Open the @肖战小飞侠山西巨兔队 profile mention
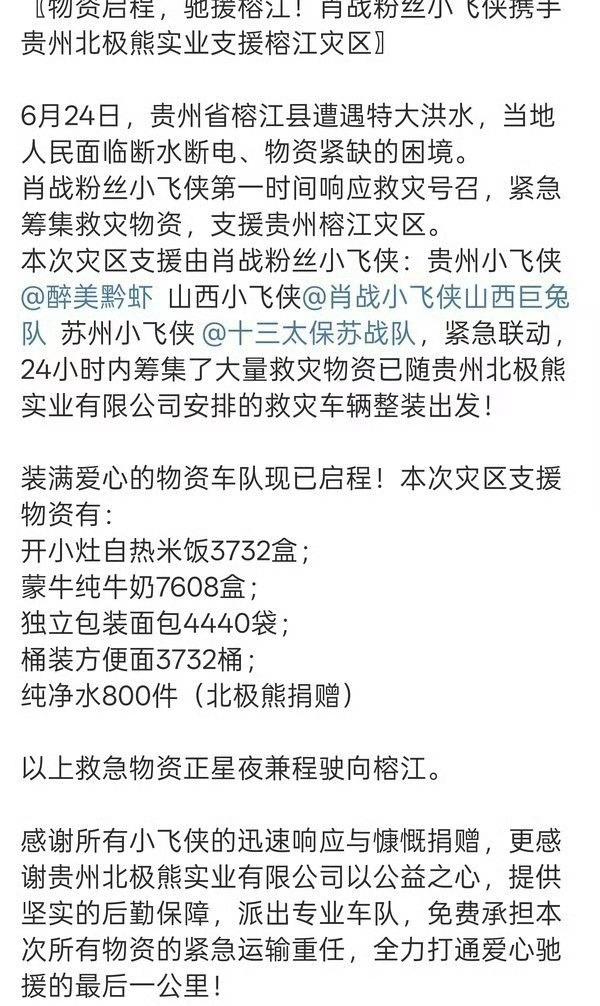The height and width of the screenshot is (1006, 600). (x=435, y=297)
